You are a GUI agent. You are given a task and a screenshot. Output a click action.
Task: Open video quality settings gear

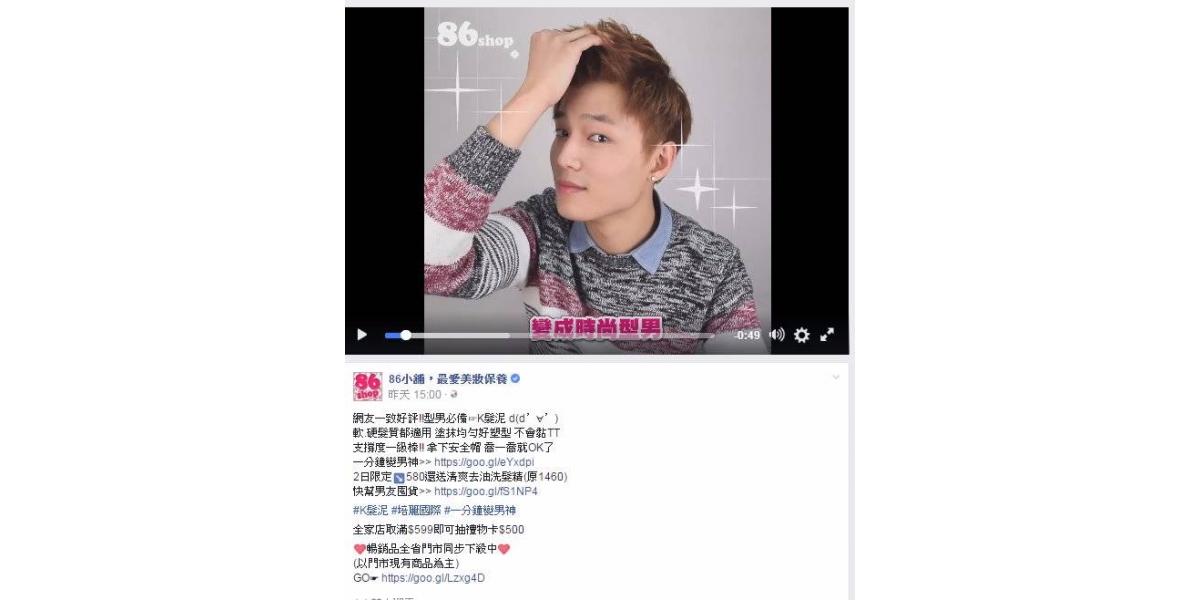point(801,335)
